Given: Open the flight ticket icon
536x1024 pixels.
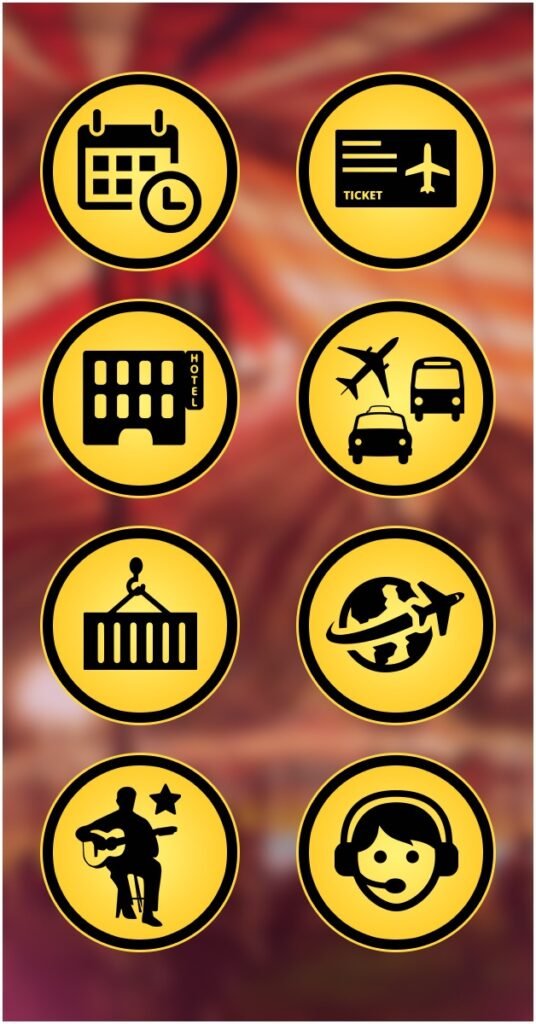Looking at the screenshot, I should (396, 170).
